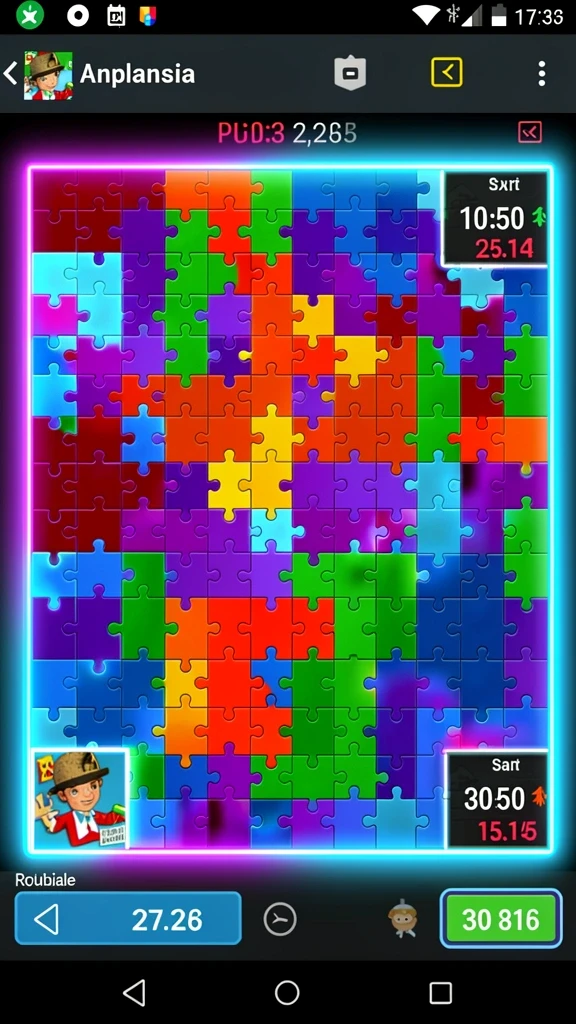The width and height of the screenshot is (576, 1024).
Task: Tap the yellow outlined arrow icon
Action: click(447, 72)
